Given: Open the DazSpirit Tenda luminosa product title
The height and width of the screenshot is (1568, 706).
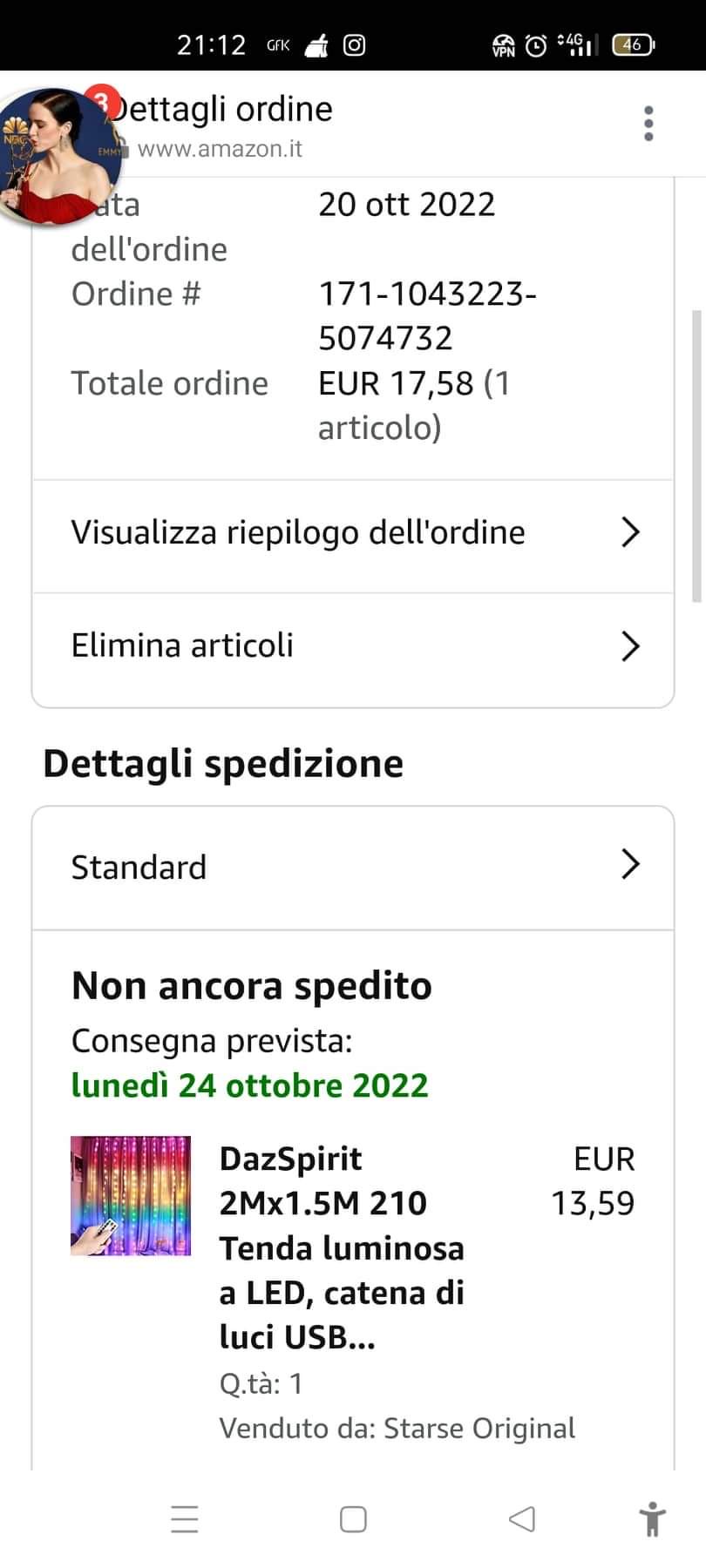Looking at the screenshot, I should click(x=342, y=1247).
